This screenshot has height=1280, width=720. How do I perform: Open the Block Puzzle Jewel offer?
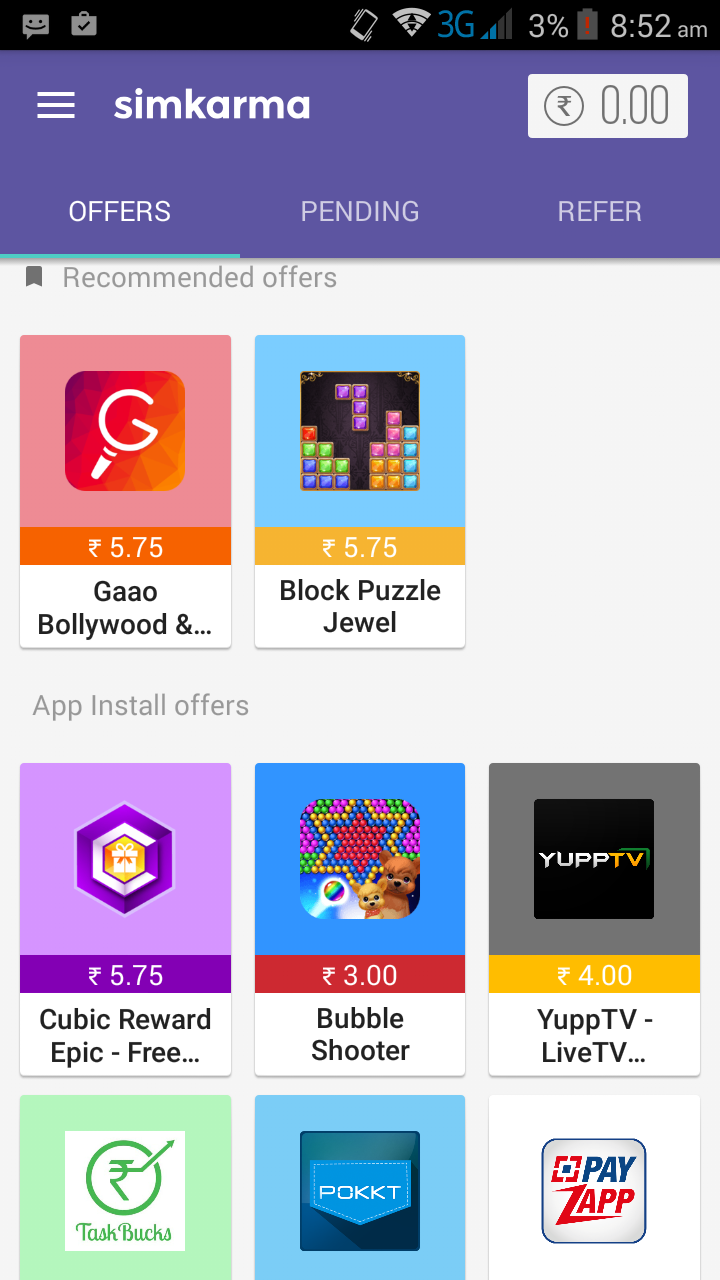(360, 490)
